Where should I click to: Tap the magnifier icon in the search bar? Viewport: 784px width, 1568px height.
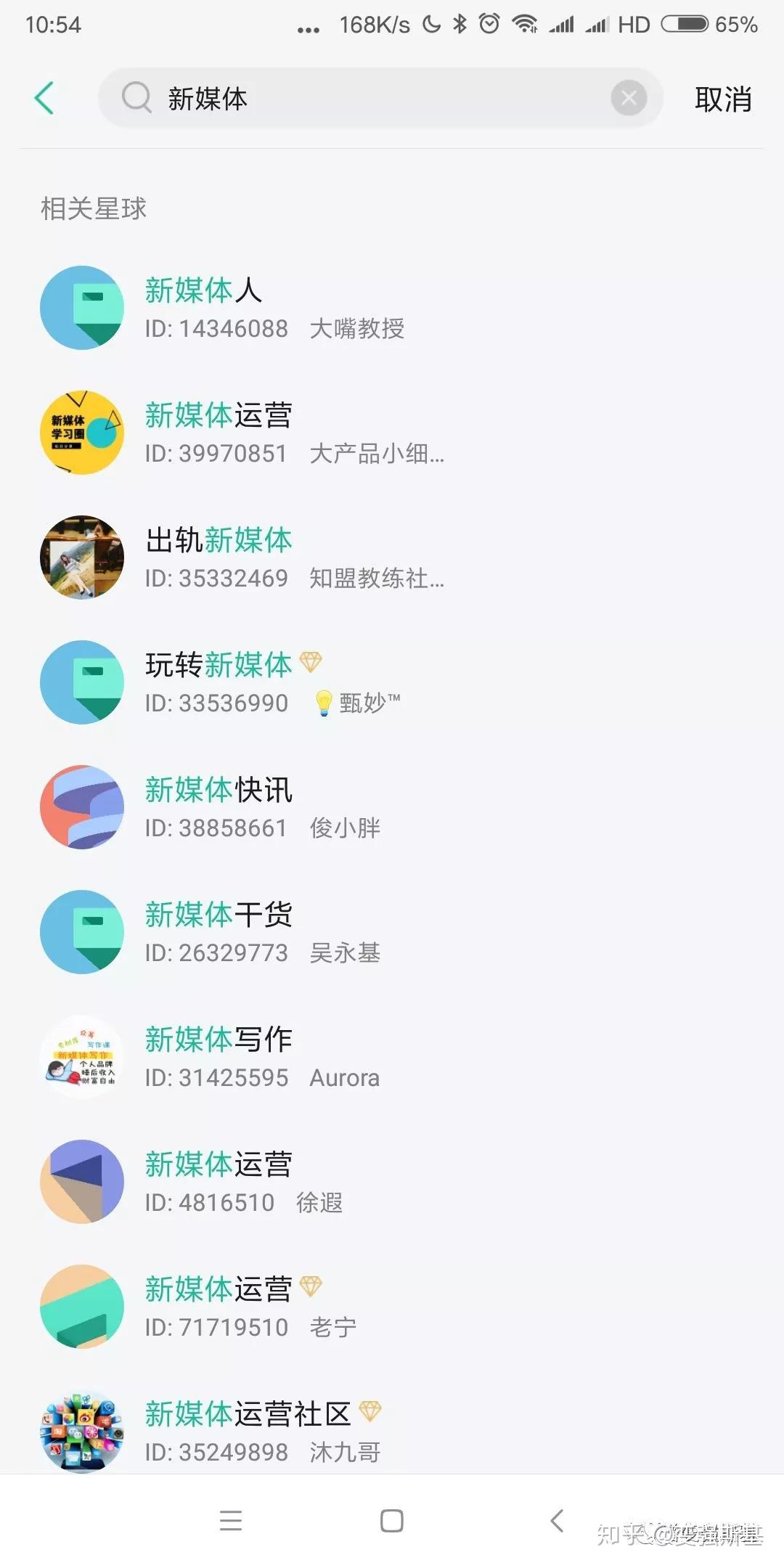pyautogui.click(x=136, y=98)
